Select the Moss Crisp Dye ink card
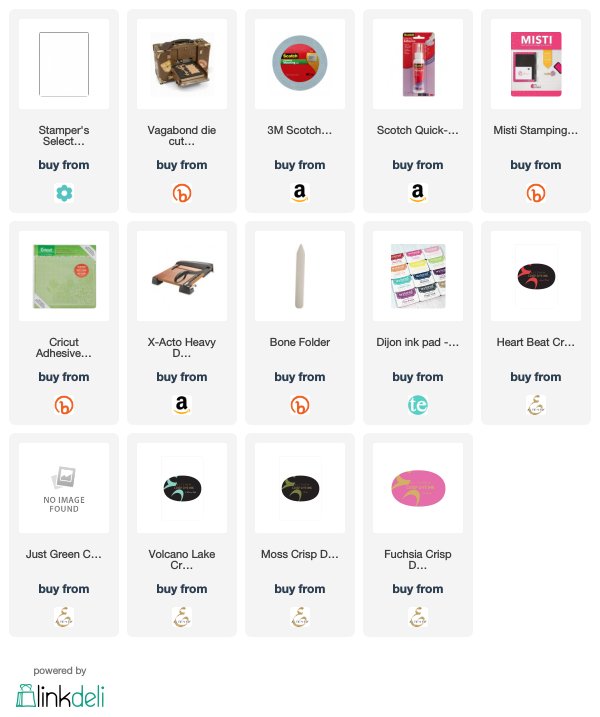600x717 pixels. coord(300,534)
